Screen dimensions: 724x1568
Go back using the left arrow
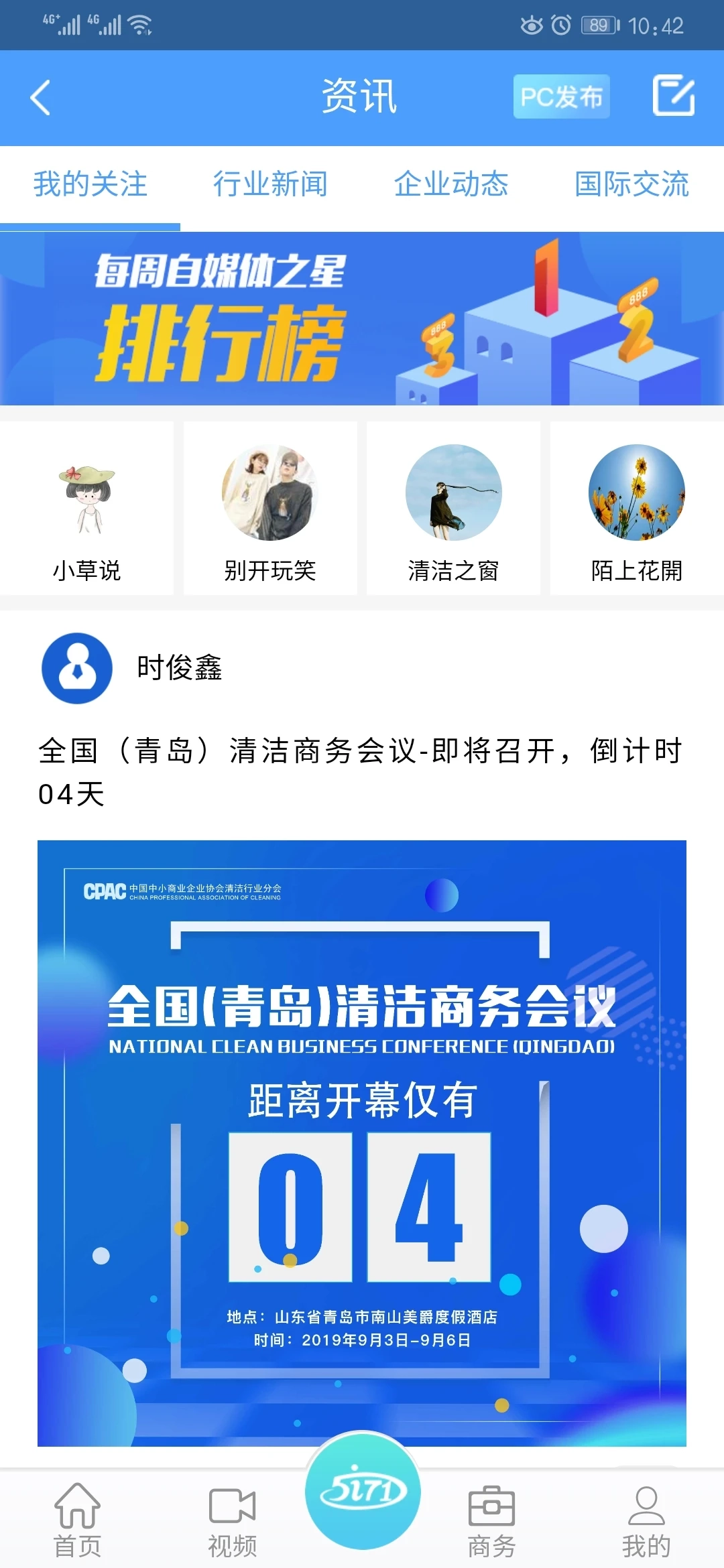[x=40, y=97]
